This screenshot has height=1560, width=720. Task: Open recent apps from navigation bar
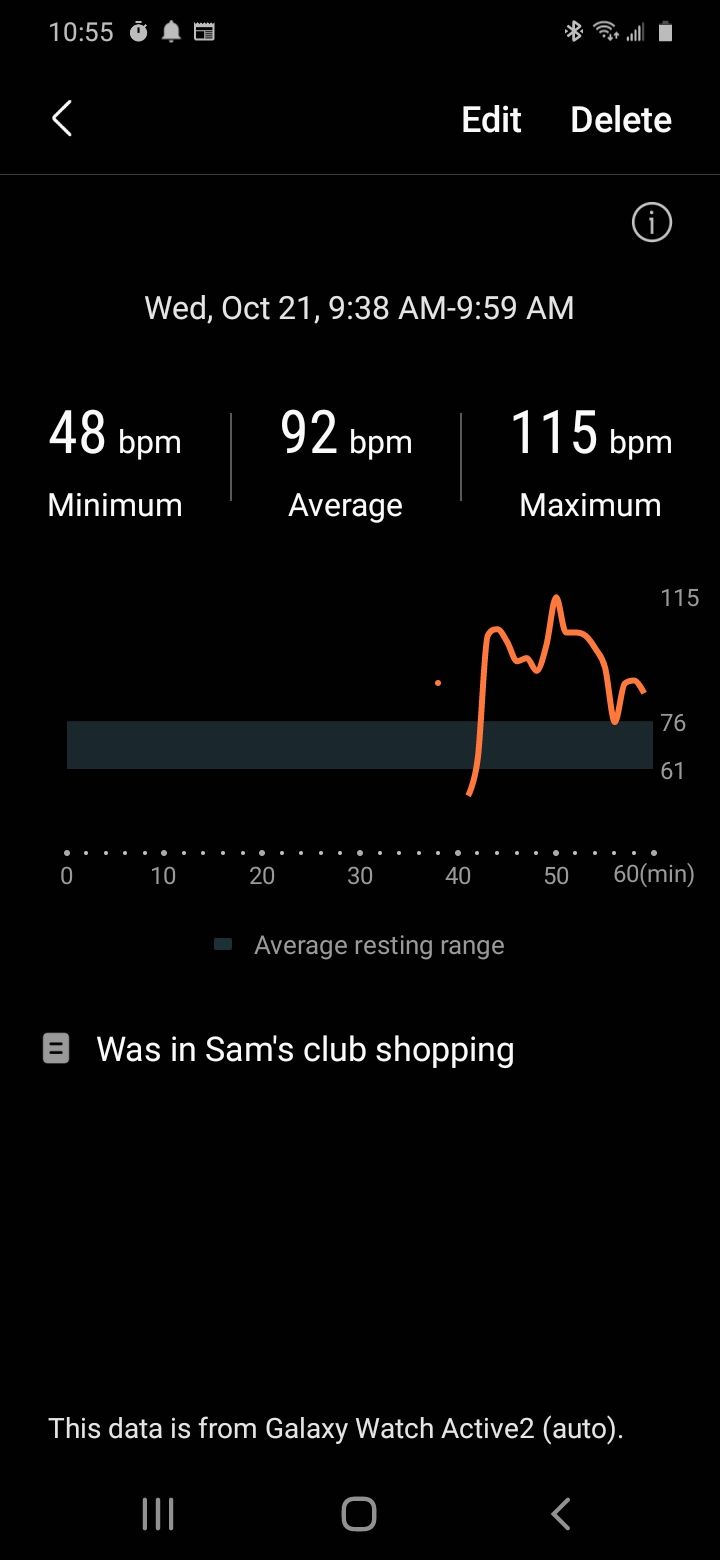tap(158, 1514)
